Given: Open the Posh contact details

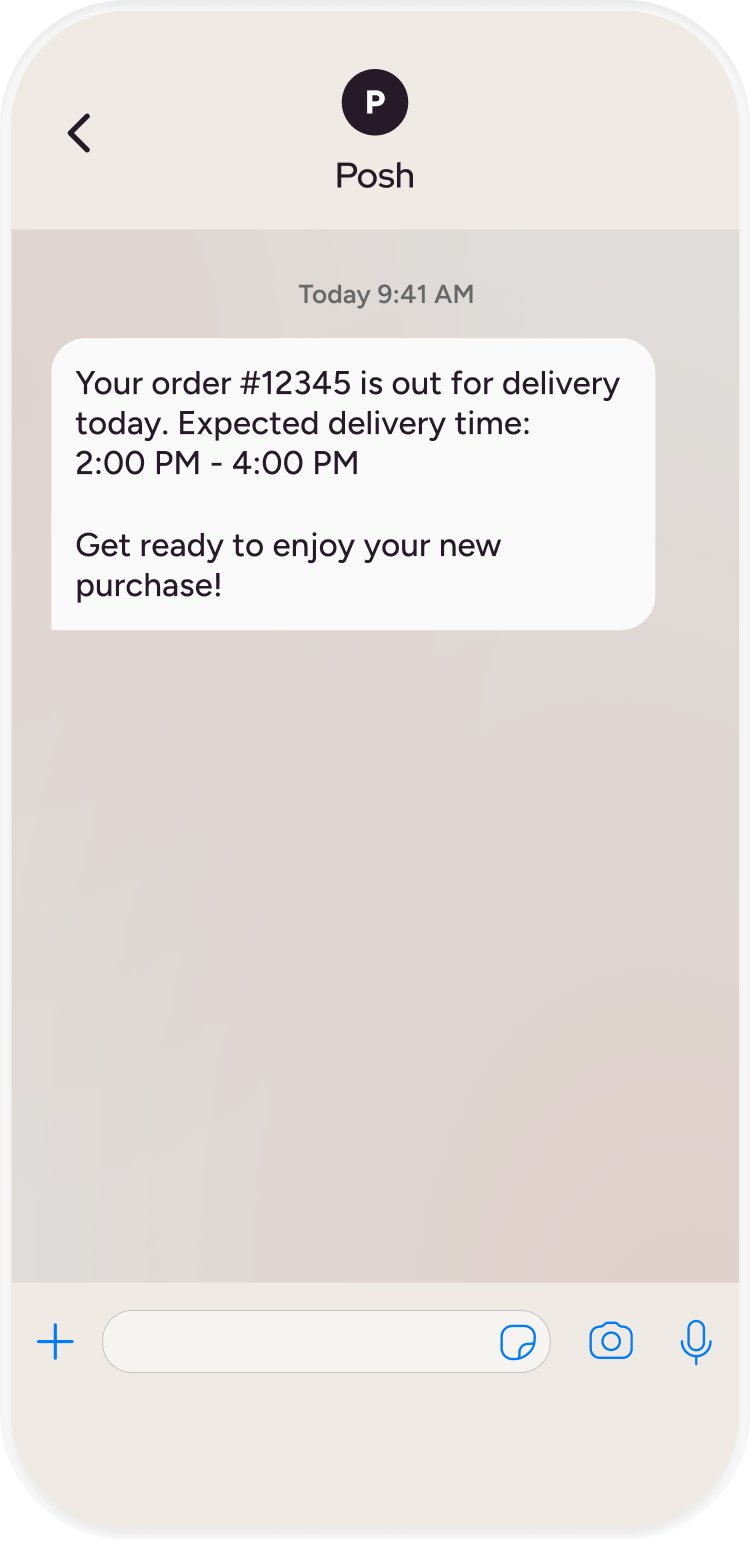Looking at the screenshot, I should [375, 103].
